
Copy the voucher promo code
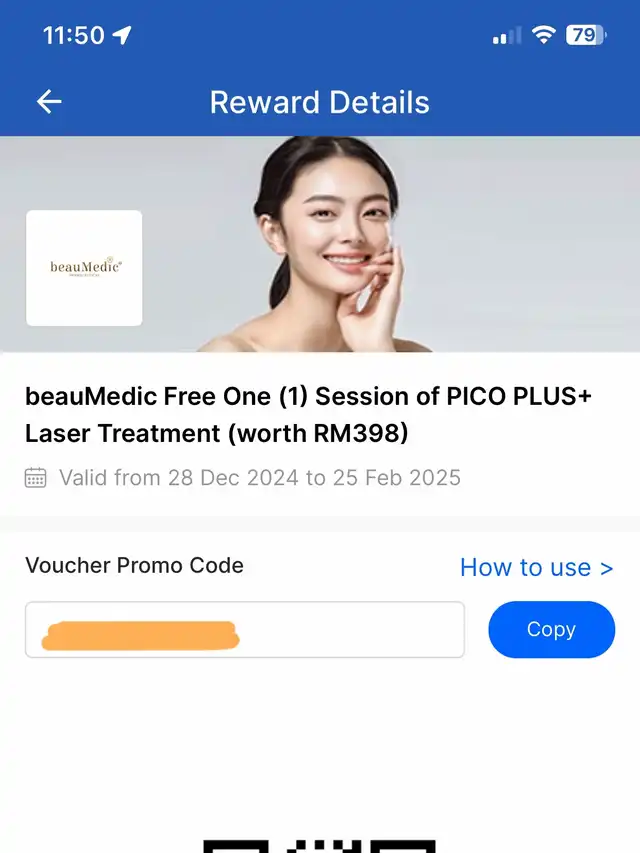[551, 629]
